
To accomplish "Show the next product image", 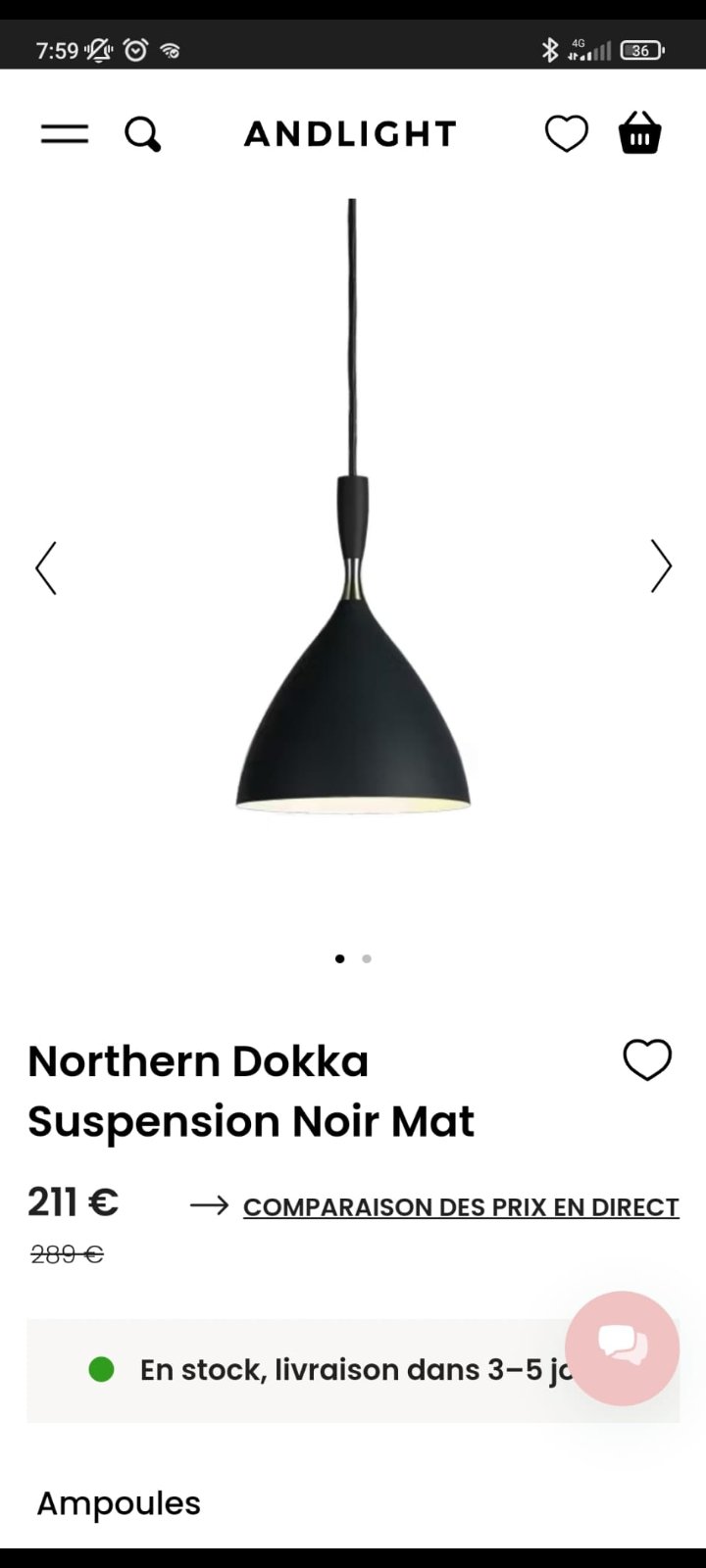I will pyautogui.click(x=661, y=566).
